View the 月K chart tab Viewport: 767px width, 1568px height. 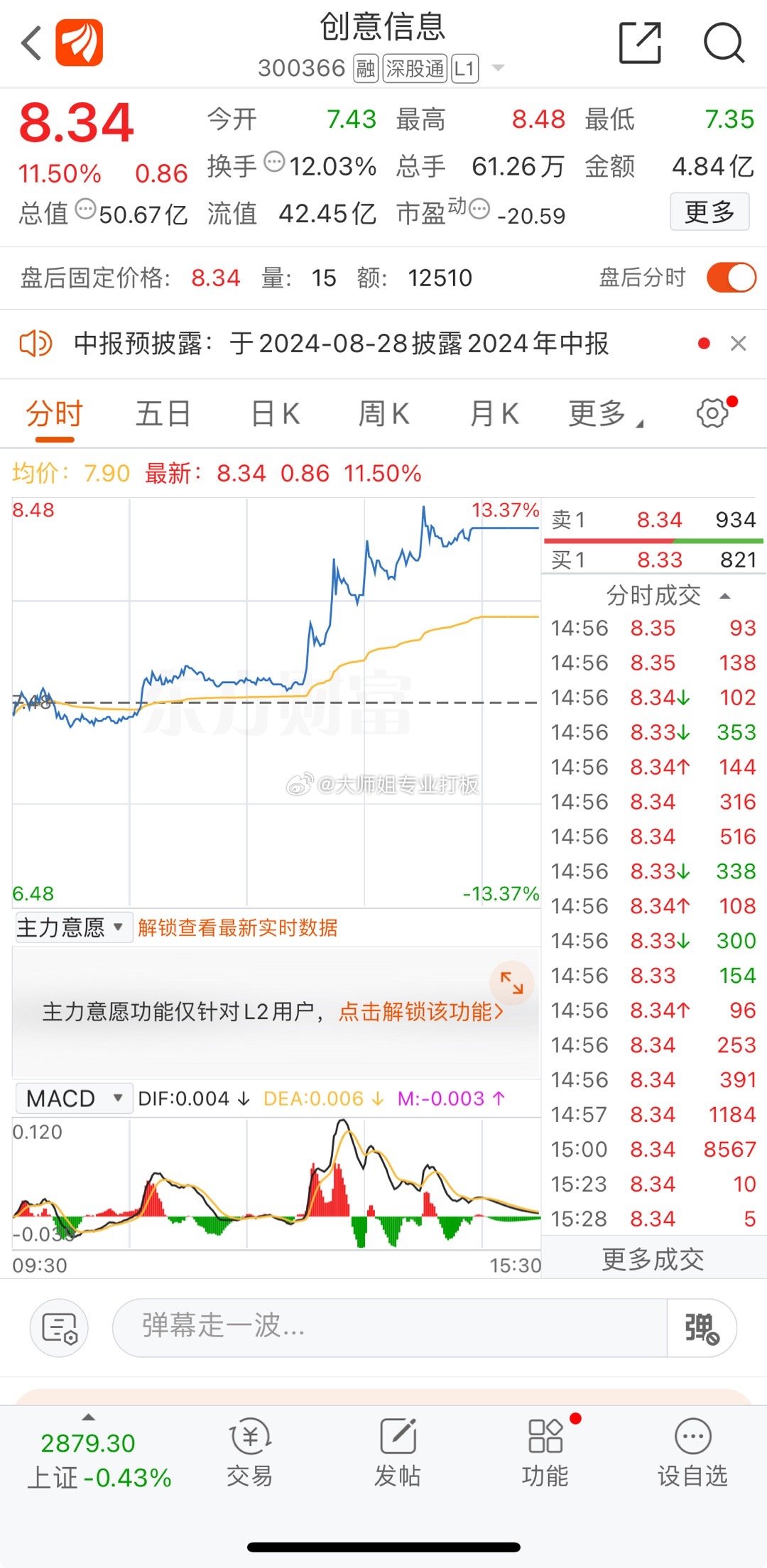[x=494, y=414]
